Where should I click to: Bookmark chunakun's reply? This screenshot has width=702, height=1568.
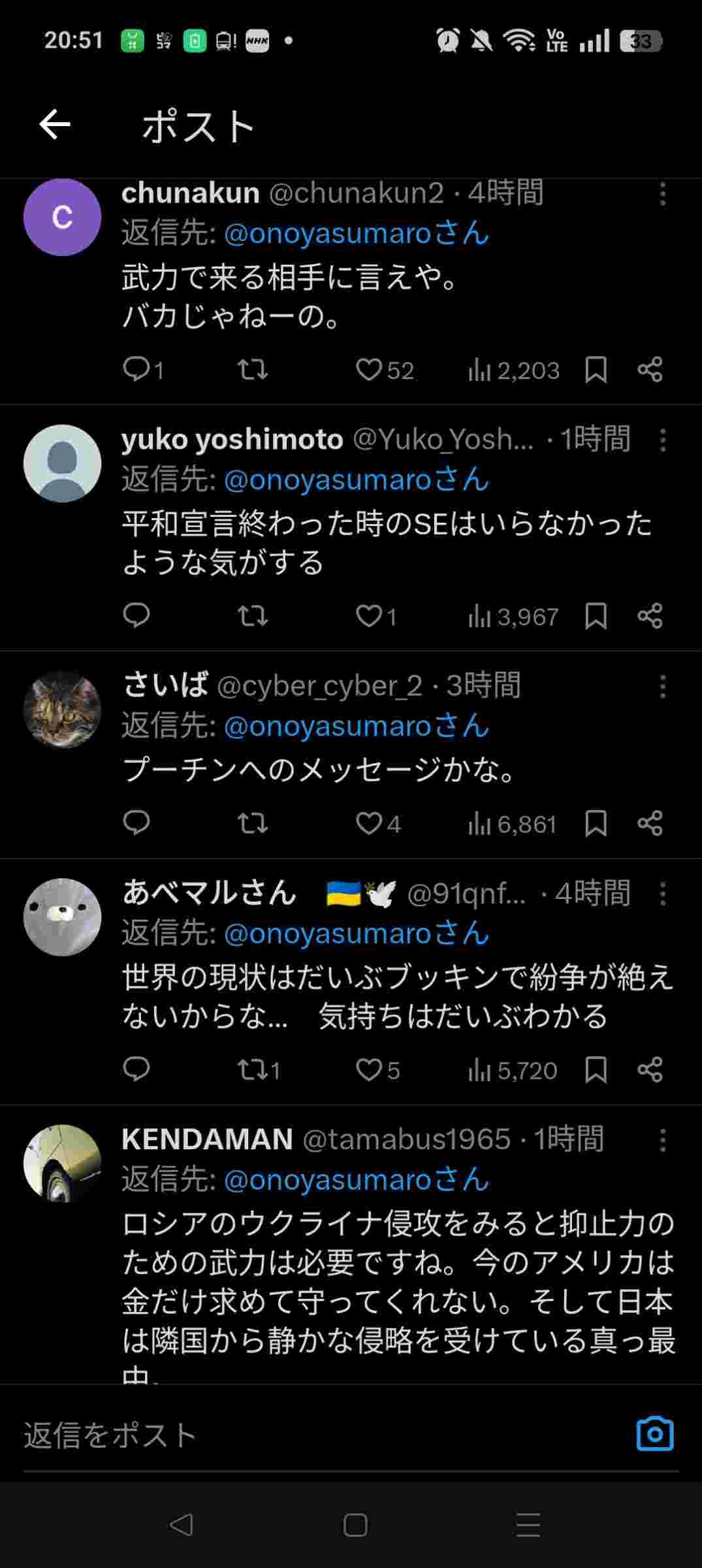[x=596, y=370]
